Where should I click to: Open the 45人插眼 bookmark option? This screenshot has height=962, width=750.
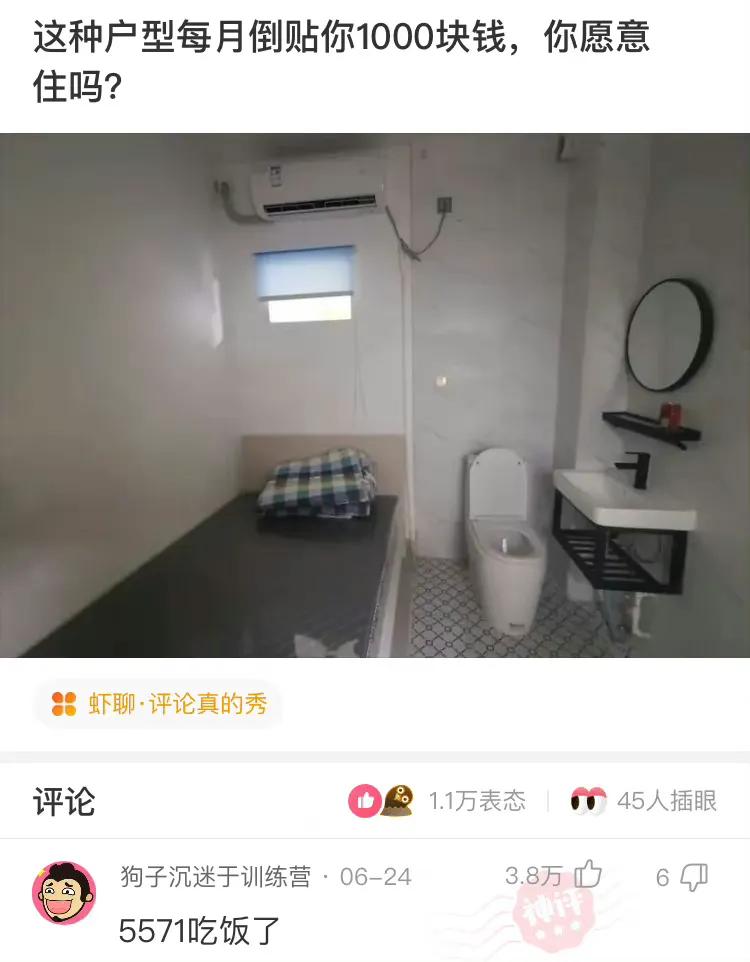click(x=644, y=800)
